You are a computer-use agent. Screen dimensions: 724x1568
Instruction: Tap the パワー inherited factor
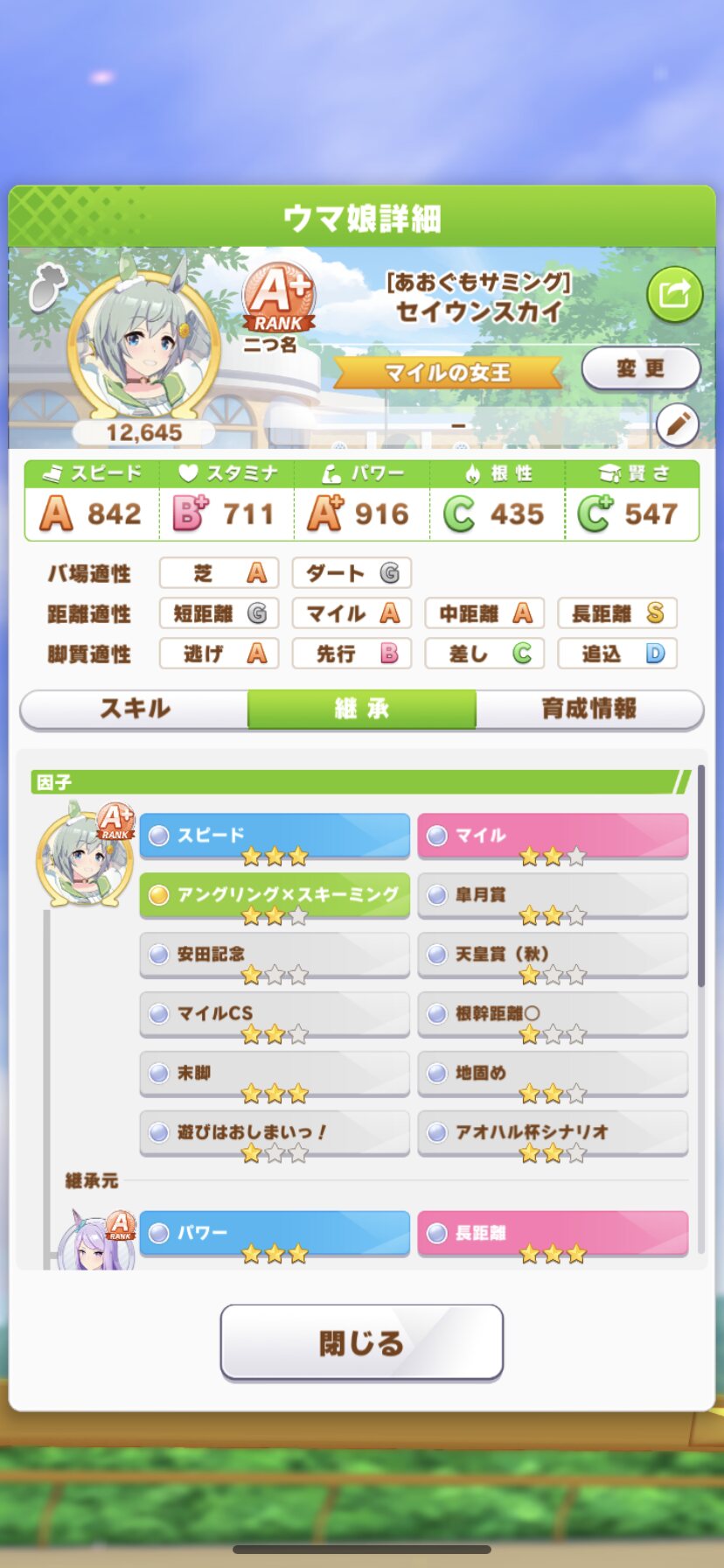tap(275, 1233)
